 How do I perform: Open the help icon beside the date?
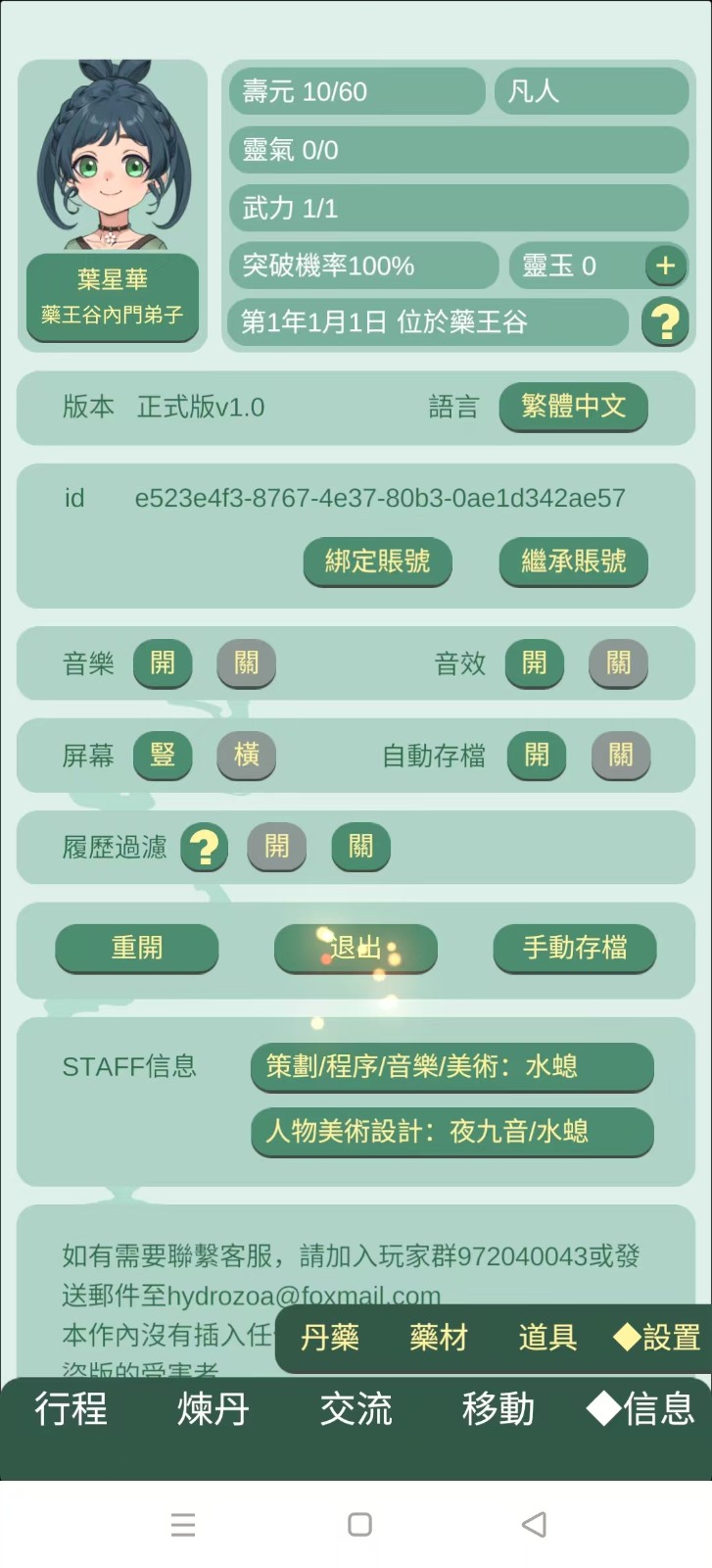coord(665,321)
